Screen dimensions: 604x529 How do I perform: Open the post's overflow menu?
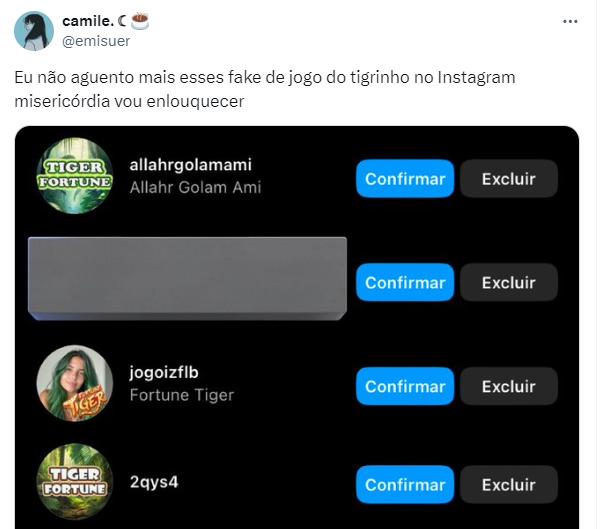(x=570, y=21)
